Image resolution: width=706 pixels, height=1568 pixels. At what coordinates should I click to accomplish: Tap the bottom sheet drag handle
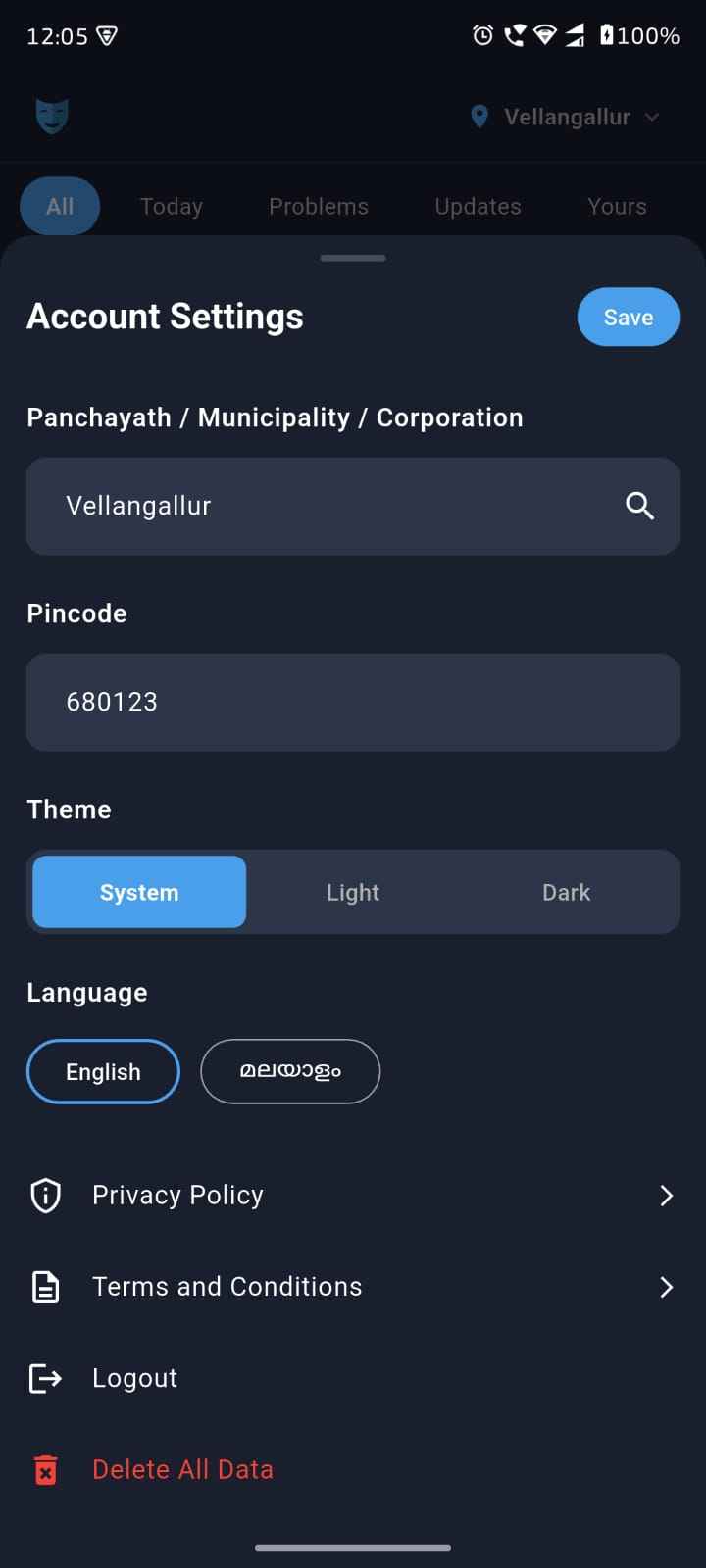[x=352, y=258]
